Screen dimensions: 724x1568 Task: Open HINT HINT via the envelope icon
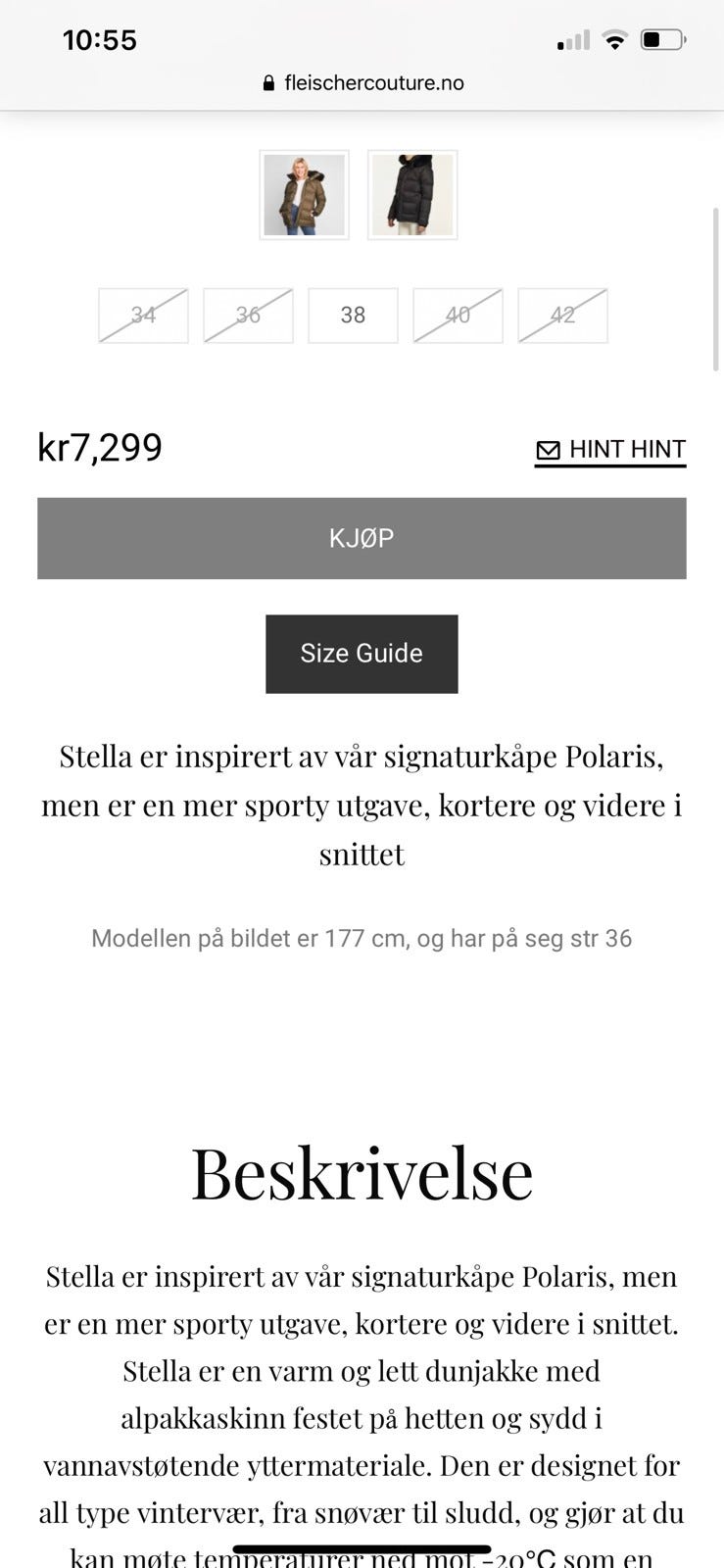coord(548,449)
